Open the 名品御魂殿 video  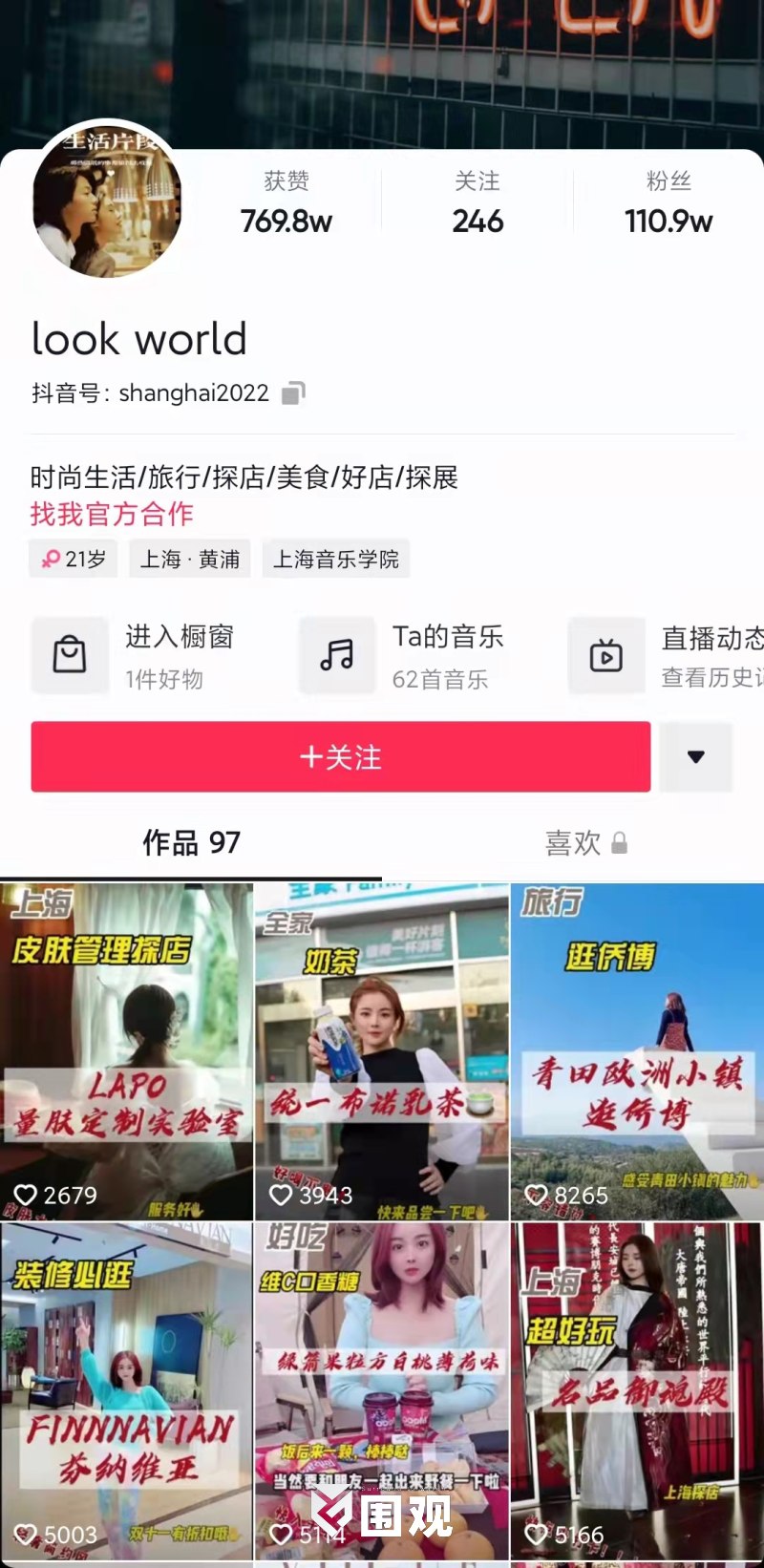(637, 1391)
